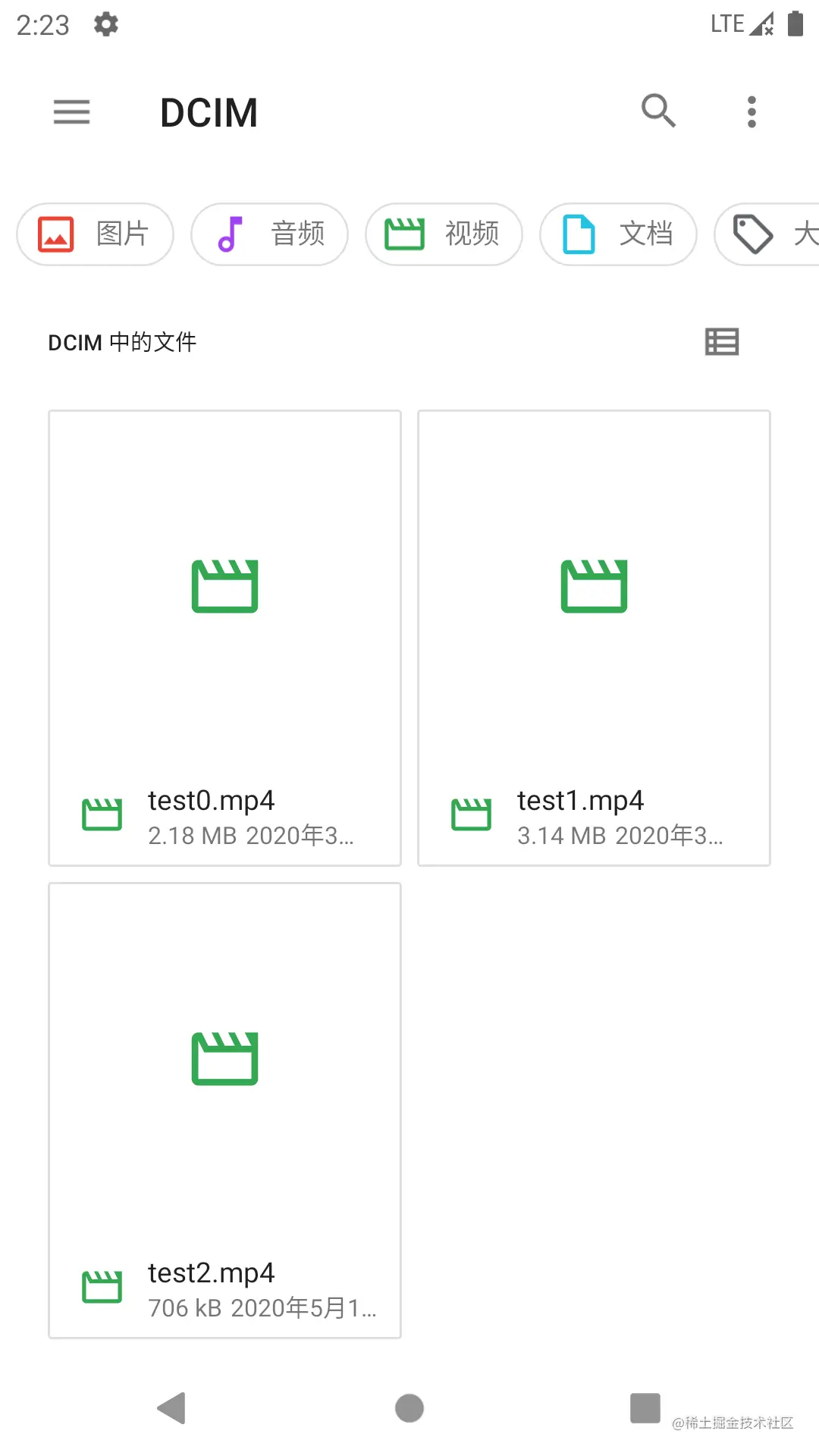Click the test1.mp4 thumbnail preview
Image resolution: width=819 pixels, height=1456 pixels.
(594, 585)
